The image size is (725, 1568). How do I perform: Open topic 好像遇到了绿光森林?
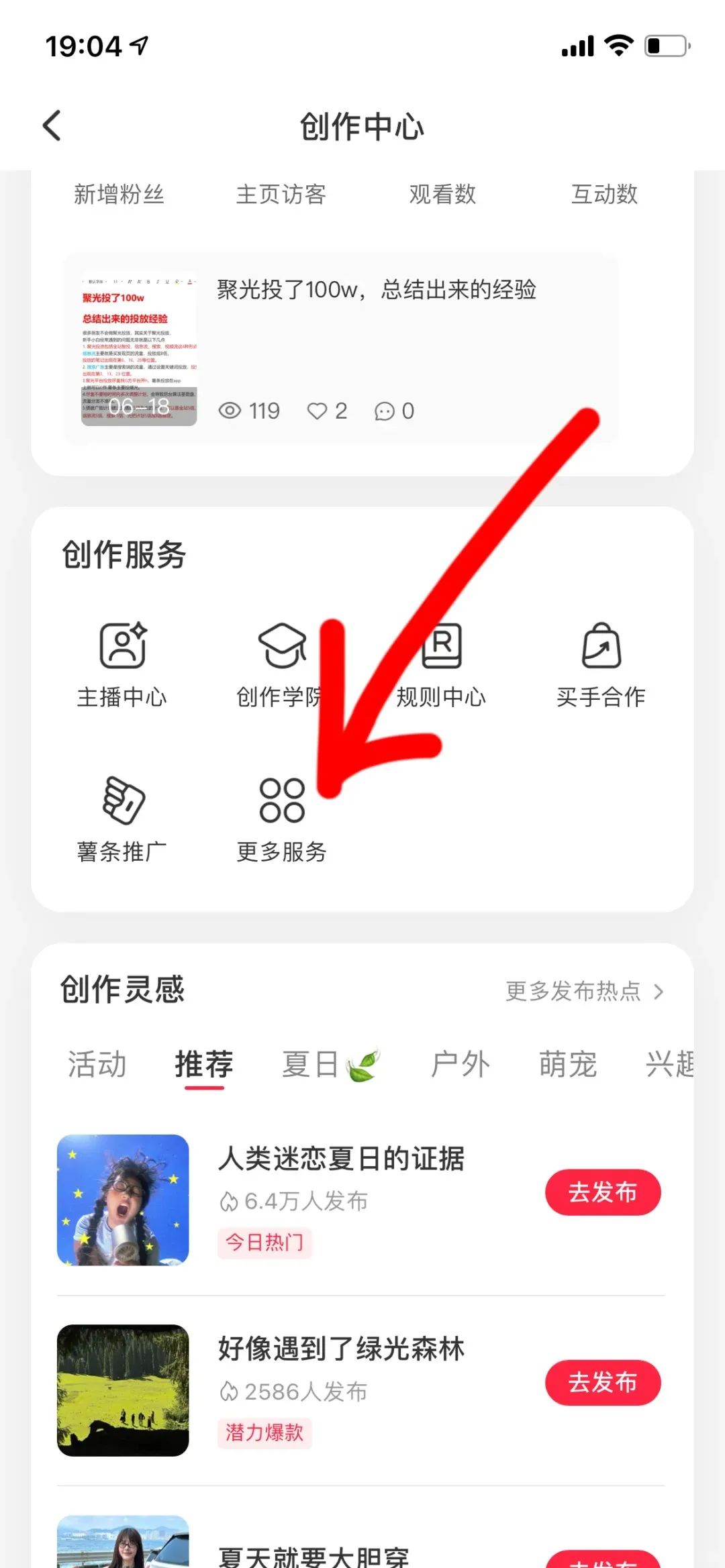click(341, 1349)
